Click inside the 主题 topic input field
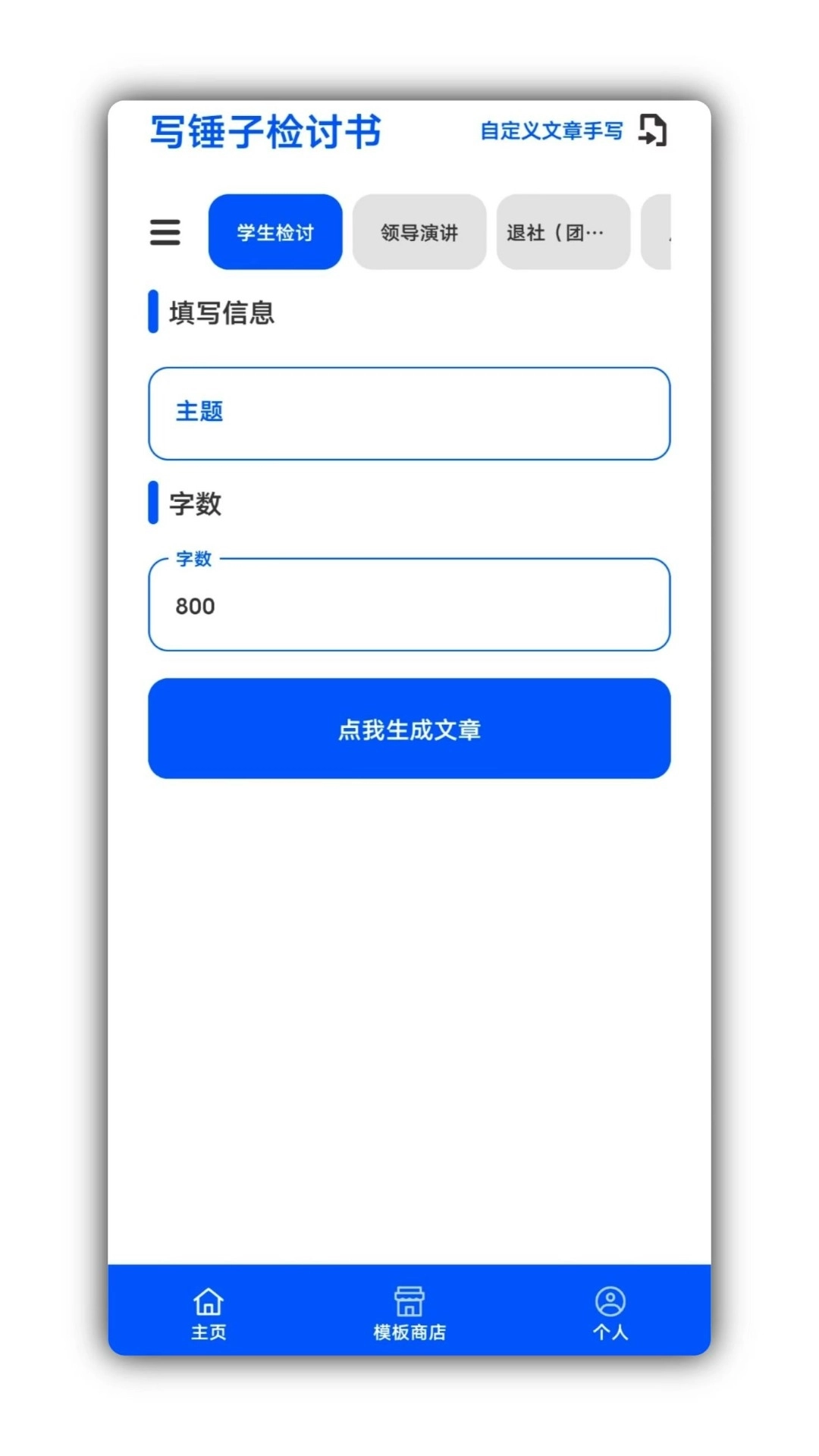This screenshot has width=819, height=1456. (x=409, y=413)
